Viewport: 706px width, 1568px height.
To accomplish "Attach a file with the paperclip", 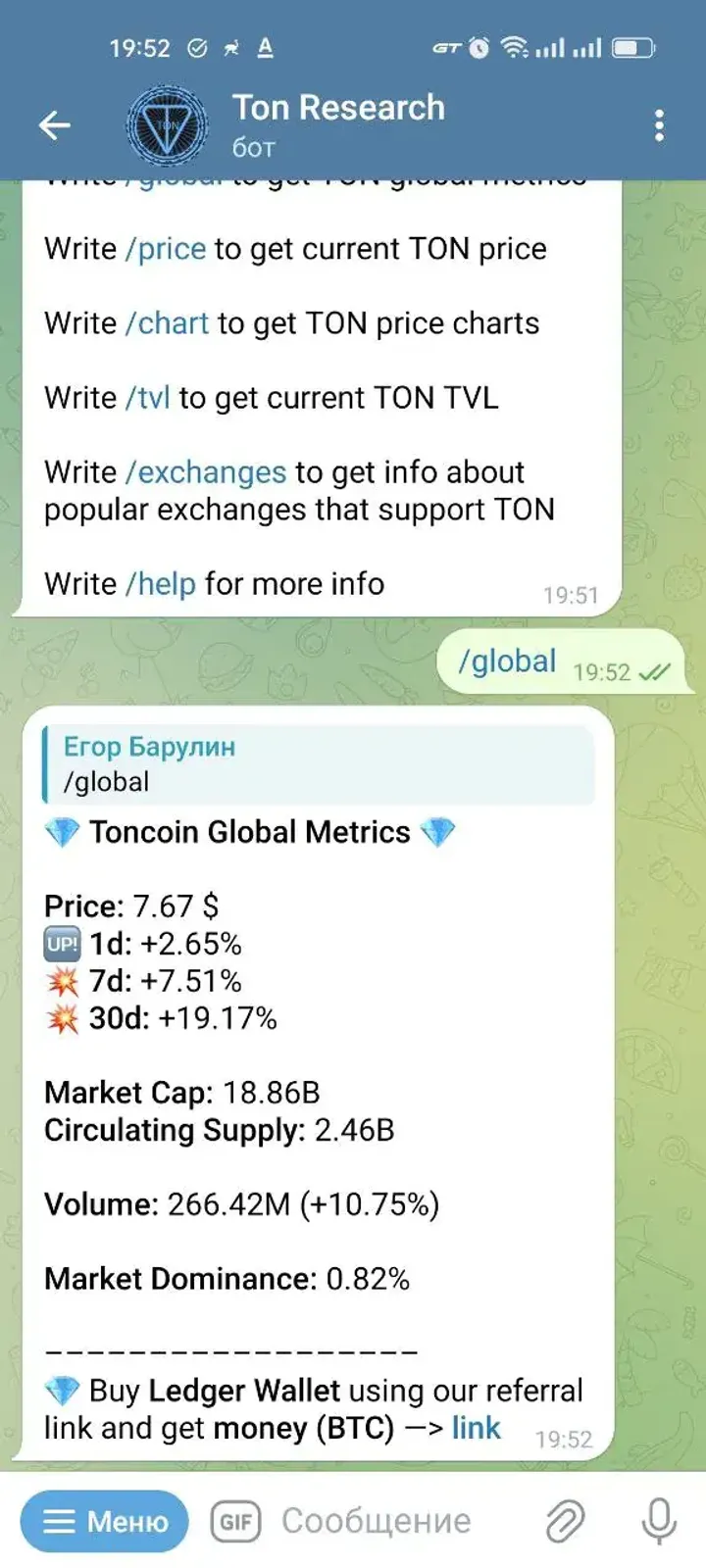I will click(565, 1521).
